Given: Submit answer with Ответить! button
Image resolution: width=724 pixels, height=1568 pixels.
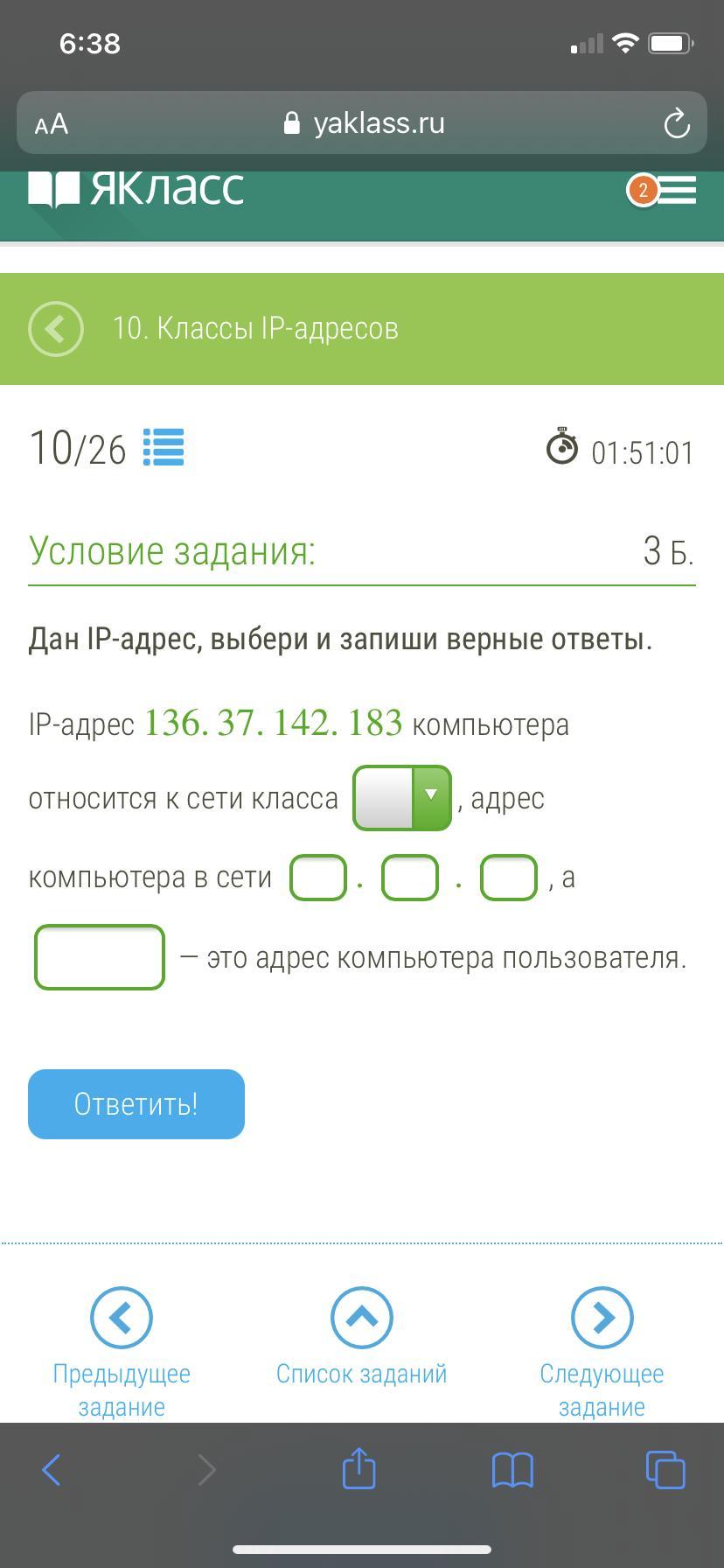Looking at the screenshot, I should pyautogui.click(x=136, y=1104).
